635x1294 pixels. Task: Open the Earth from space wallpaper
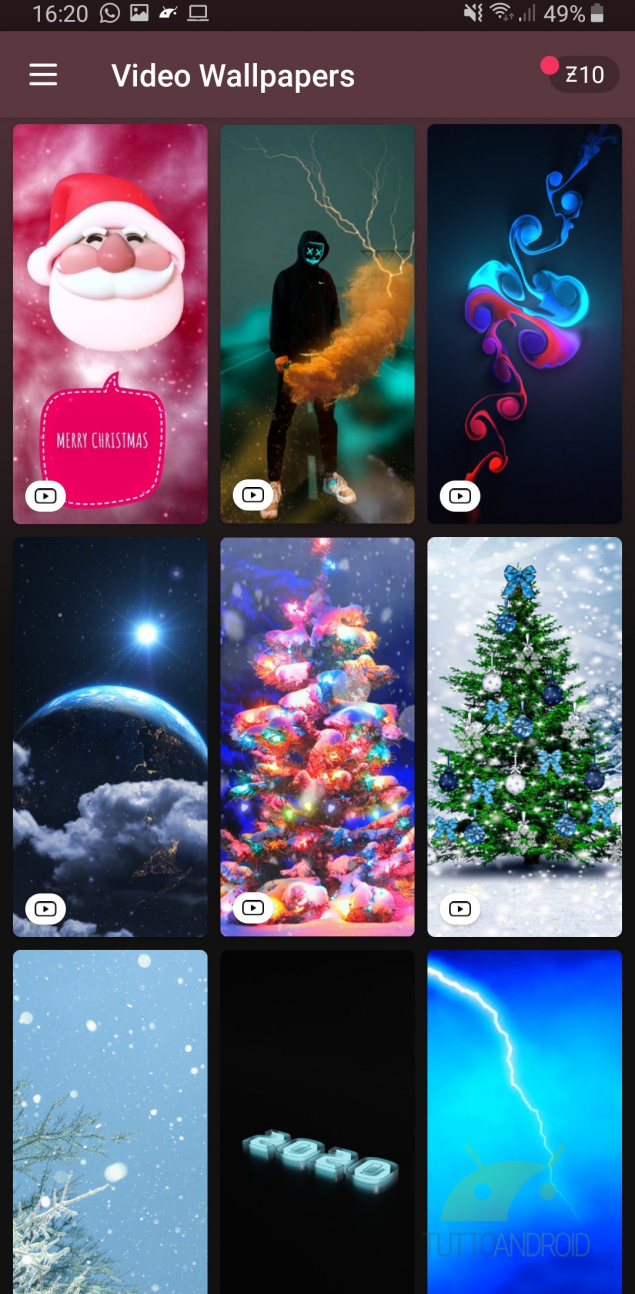tap(110, 736)
